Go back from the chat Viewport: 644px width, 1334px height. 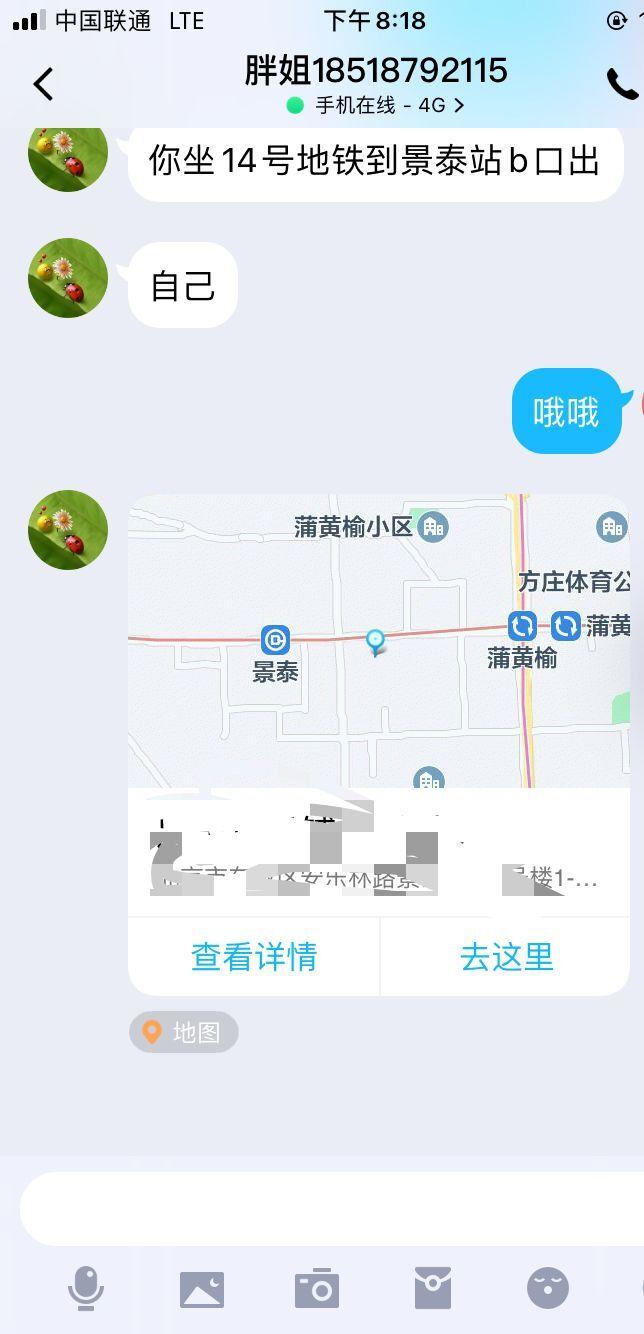tap(43, 84)
